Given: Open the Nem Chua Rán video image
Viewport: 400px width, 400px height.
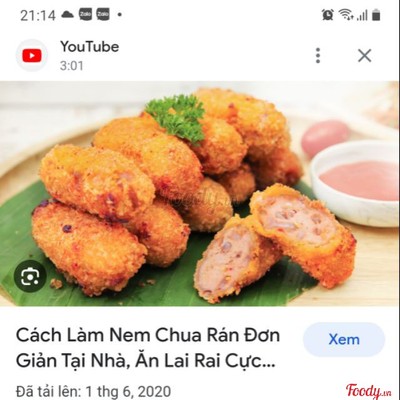Looking at the screenshot, I should click(200, 193).
